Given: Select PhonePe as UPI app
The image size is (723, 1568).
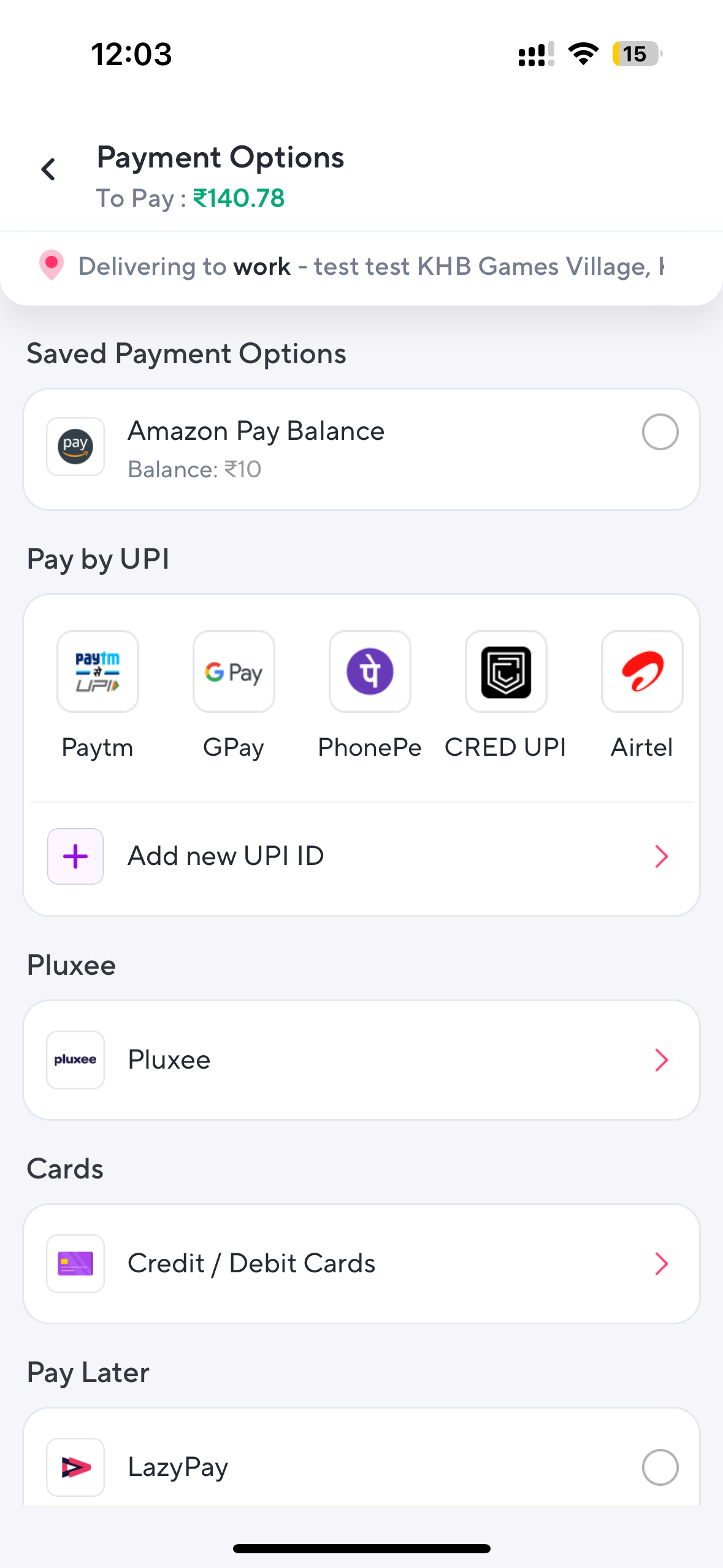Looking at the screenshot, I should click(370, 672).
